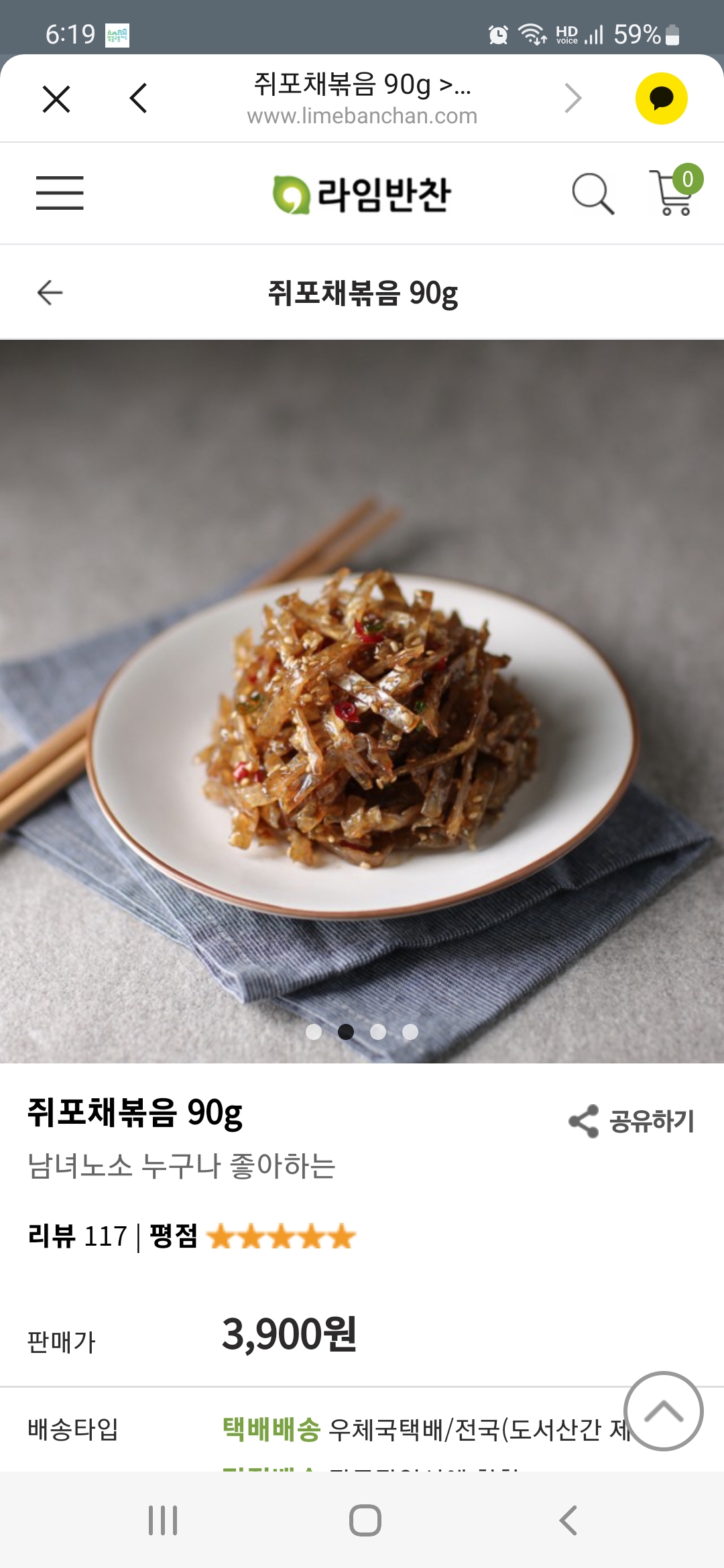
Task: Close the in-app browser with X
Action: [x=56, y=99]
